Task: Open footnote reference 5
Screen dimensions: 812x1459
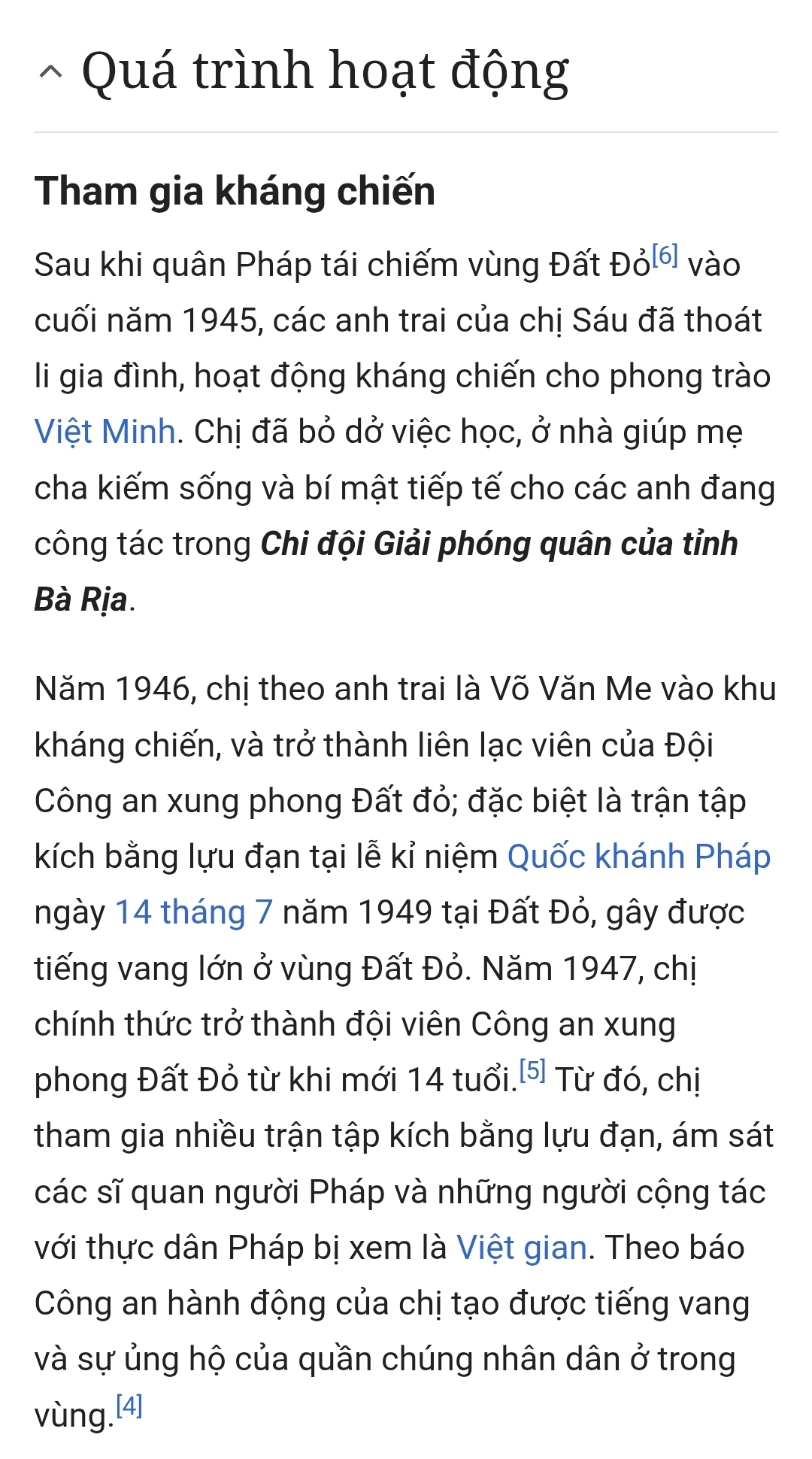Action: coord(532,1070)
